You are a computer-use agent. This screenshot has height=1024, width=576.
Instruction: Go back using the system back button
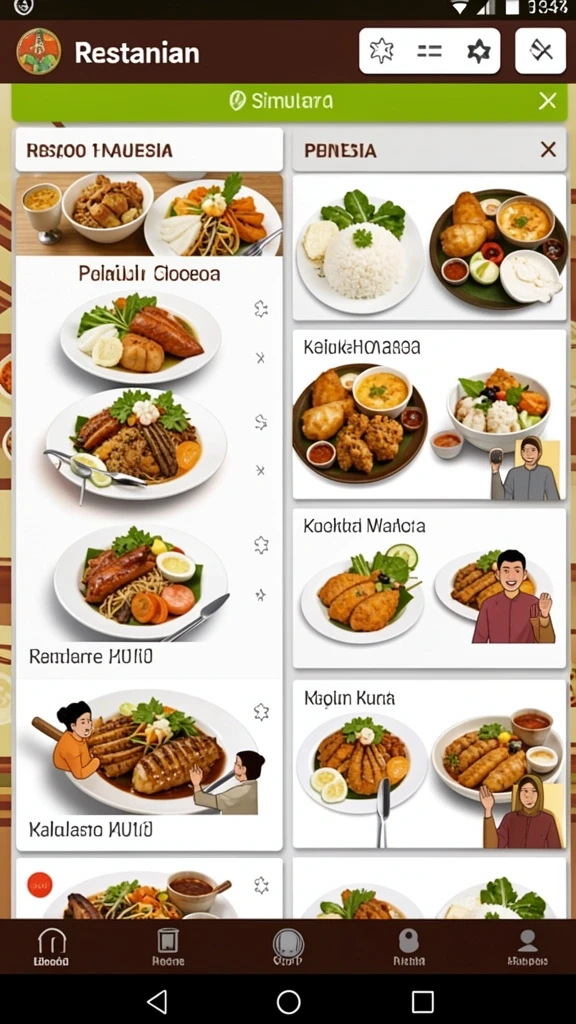click(x=157, y=1001)
